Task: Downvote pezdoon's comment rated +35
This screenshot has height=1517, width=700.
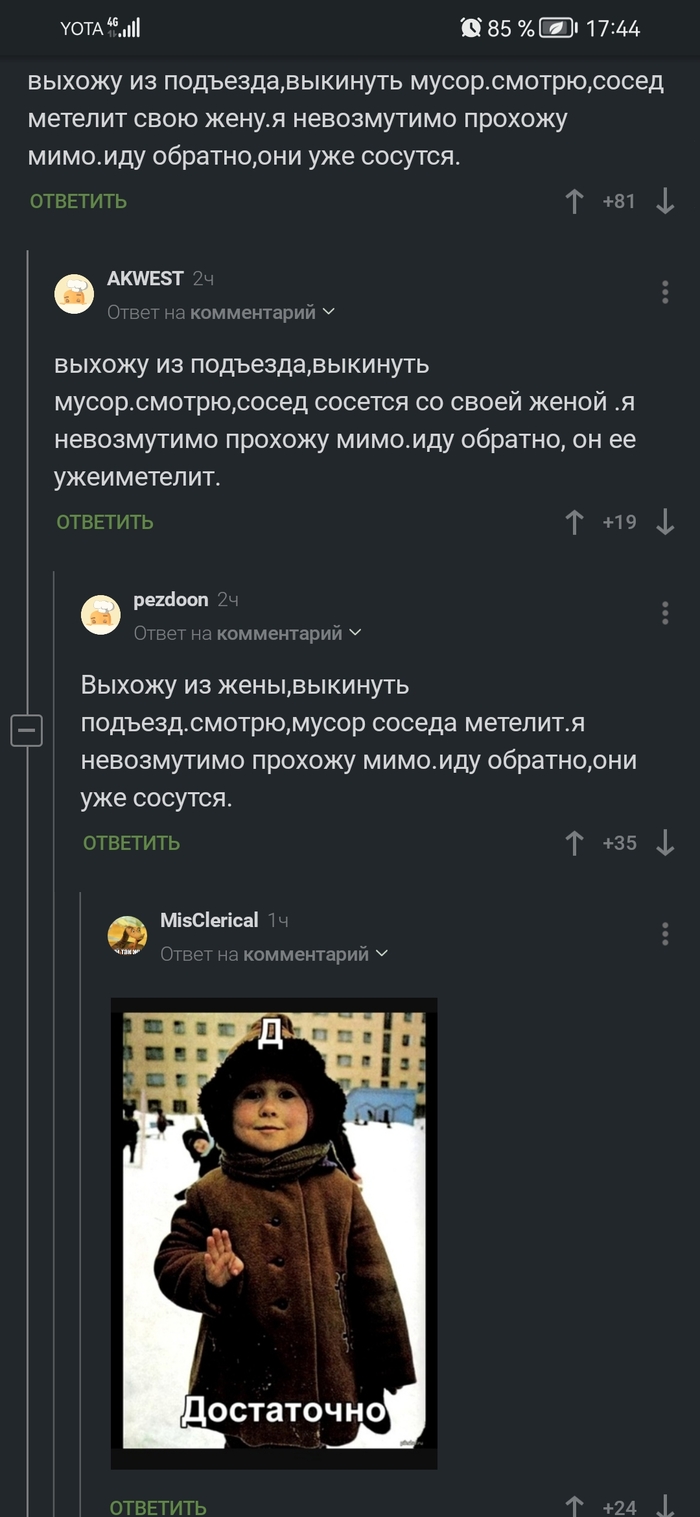Action: [665, 843]
